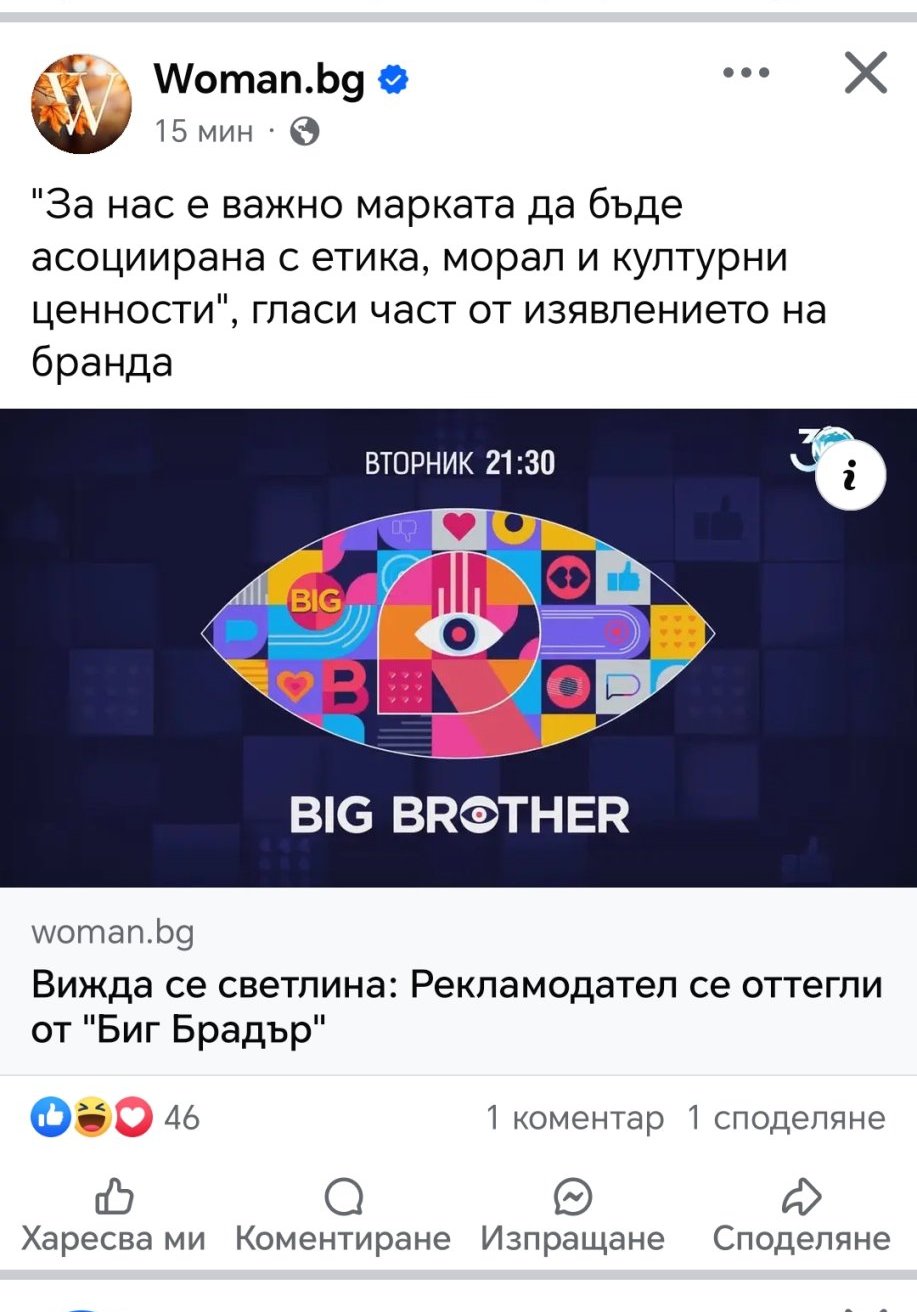This screenshot has height=1312, width=917.
Task: Tap the info icon on the image
Action: pyautogui.click(x=850, y=476)
